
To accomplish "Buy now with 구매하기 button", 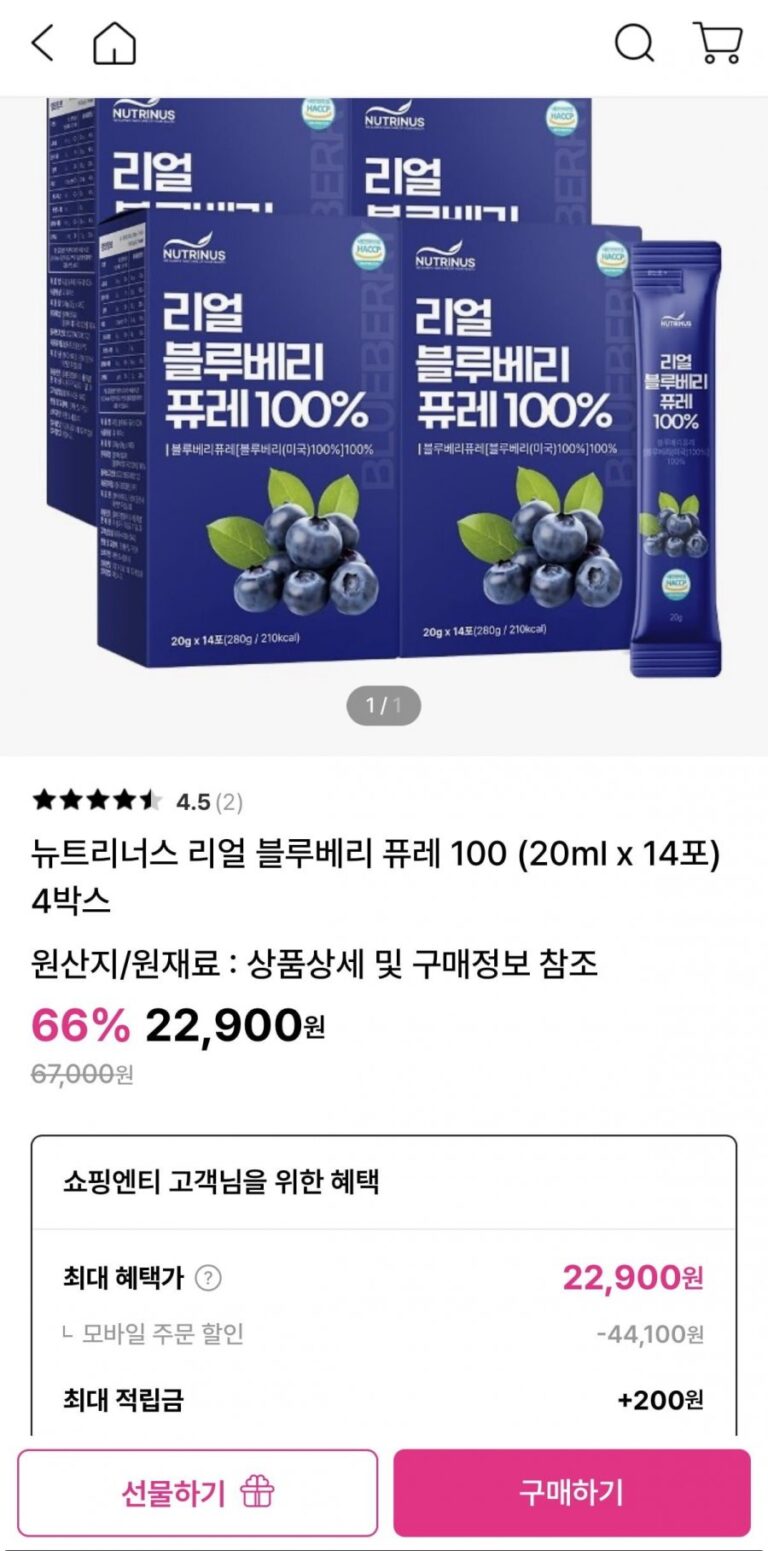I will [571, 1493].
